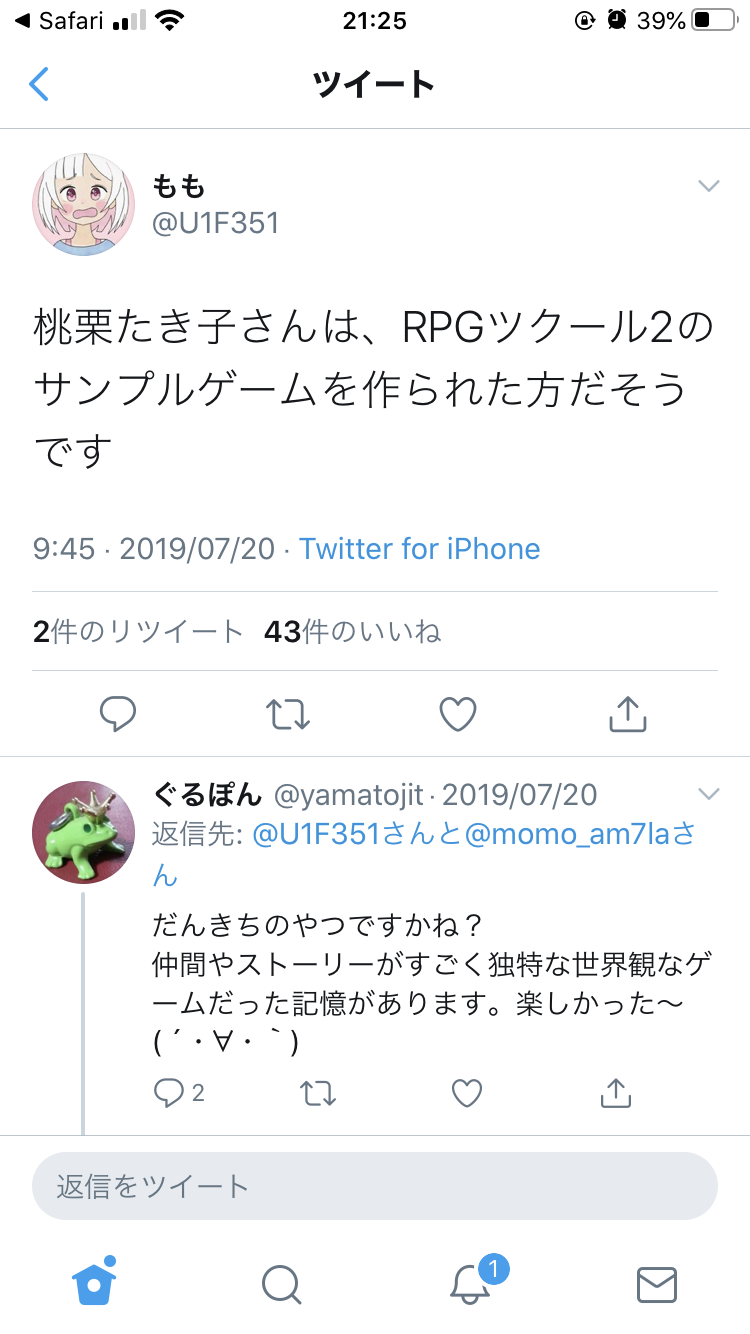Retweet ぐるぽん's reply
750x1334 pixels.
click(x=318, y=1093)
